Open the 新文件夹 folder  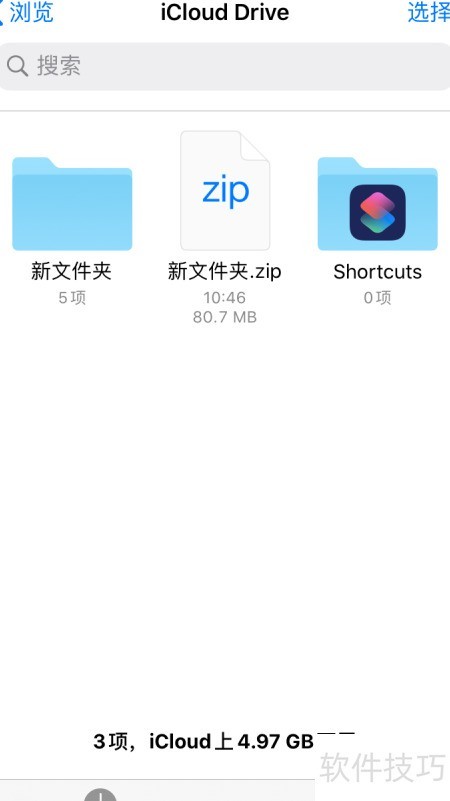[72, 203]
